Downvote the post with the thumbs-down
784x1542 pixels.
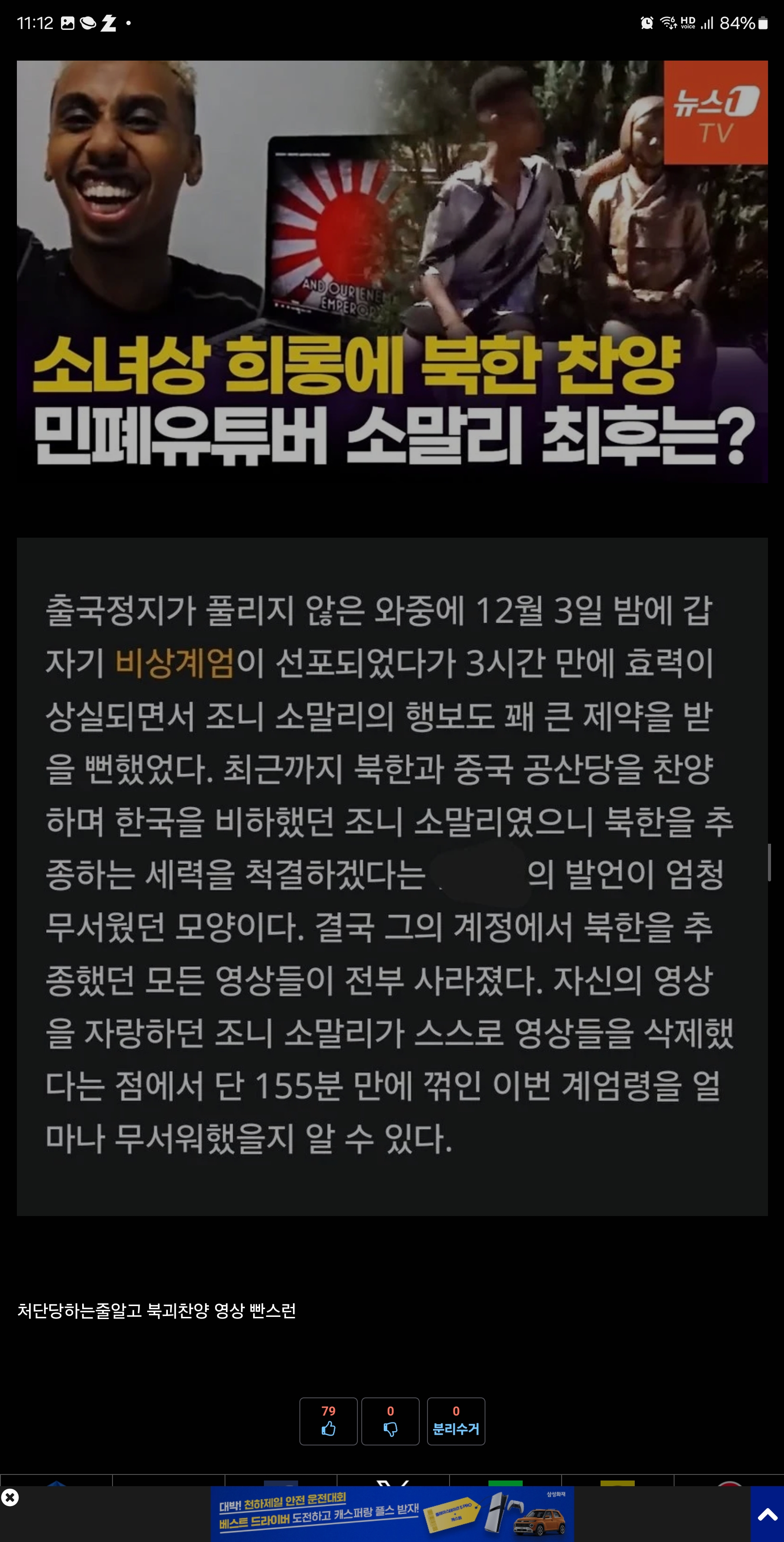click(390, 1421)
